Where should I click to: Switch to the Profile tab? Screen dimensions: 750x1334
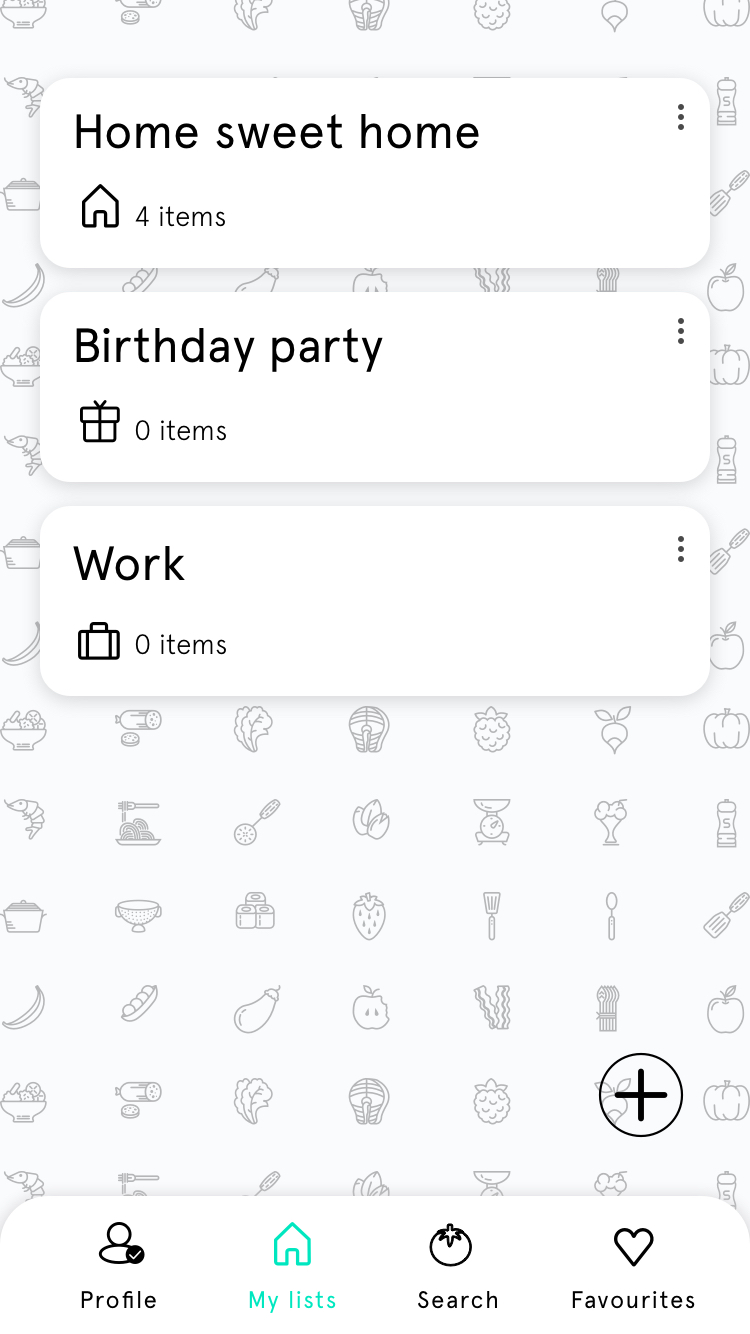tap(119, 1265)
